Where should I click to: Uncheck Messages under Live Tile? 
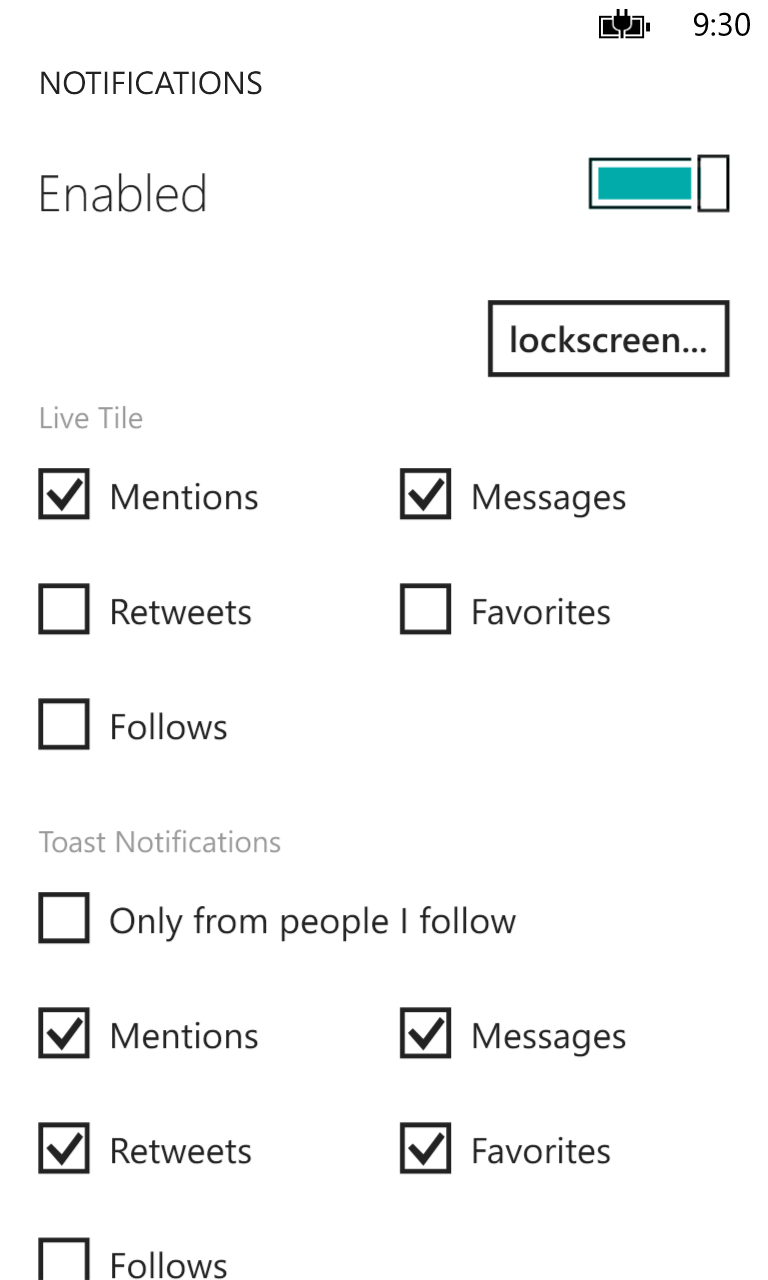coord(425,495)
